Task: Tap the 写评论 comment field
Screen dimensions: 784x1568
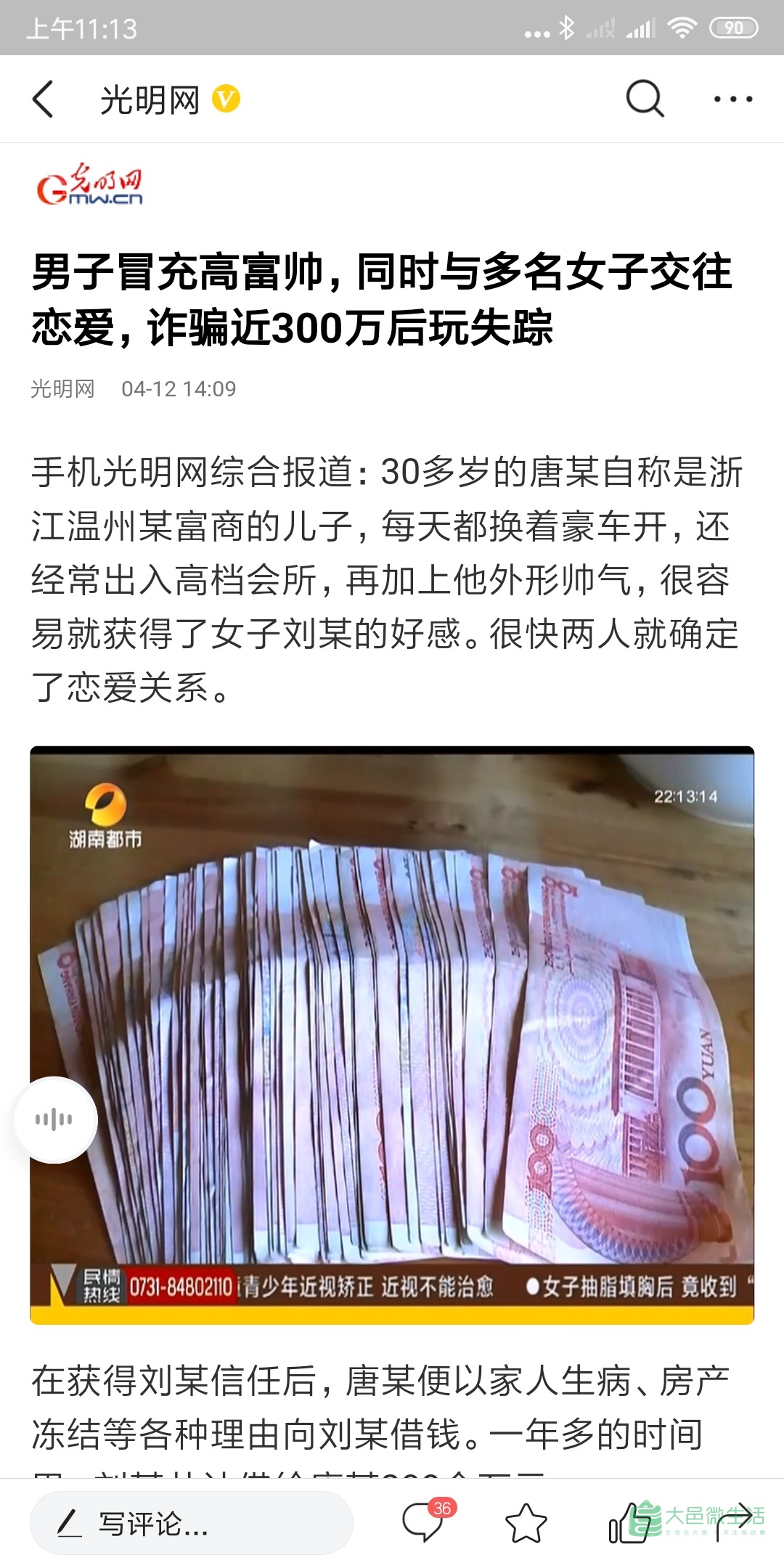Action: click(x=191, y=1524)
